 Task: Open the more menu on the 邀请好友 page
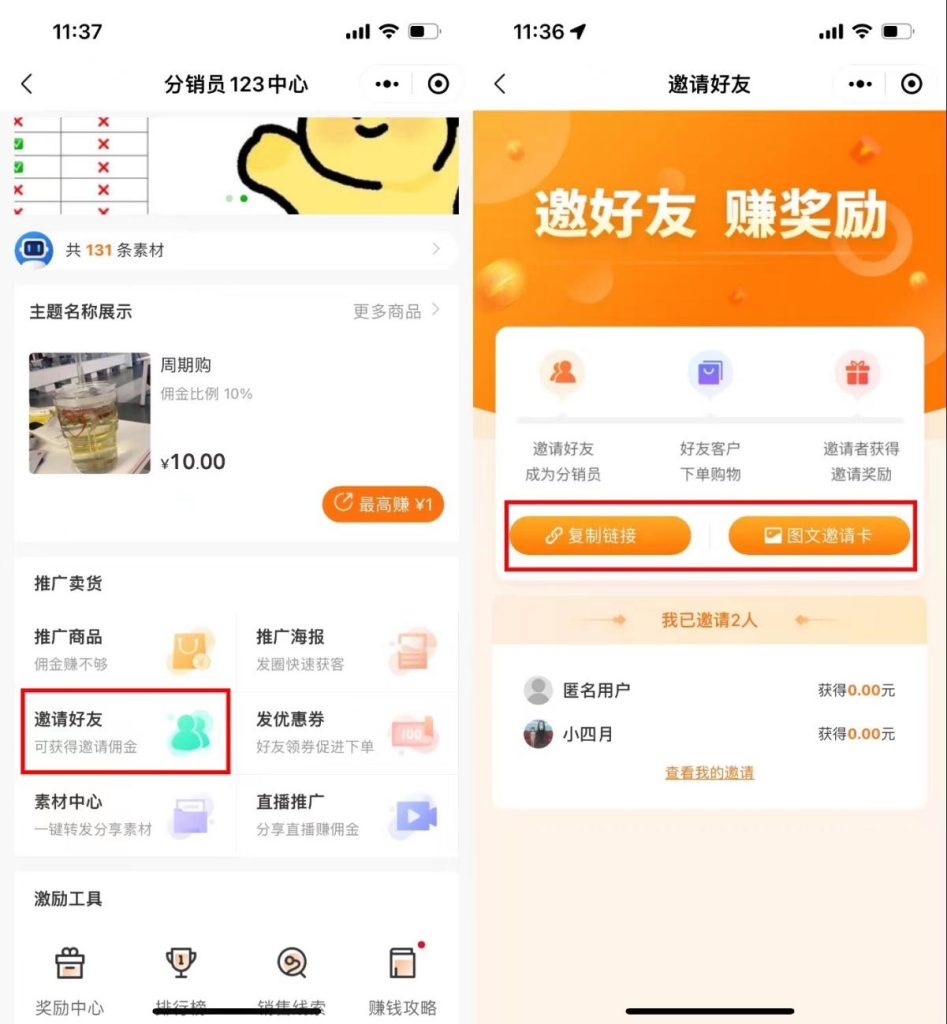(860, 85)
